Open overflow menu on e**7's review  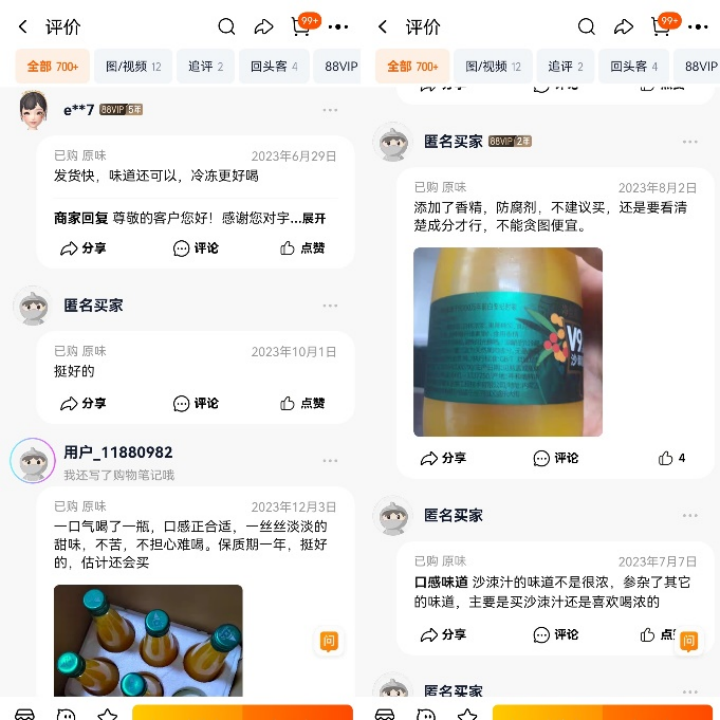tap(329, 109)
